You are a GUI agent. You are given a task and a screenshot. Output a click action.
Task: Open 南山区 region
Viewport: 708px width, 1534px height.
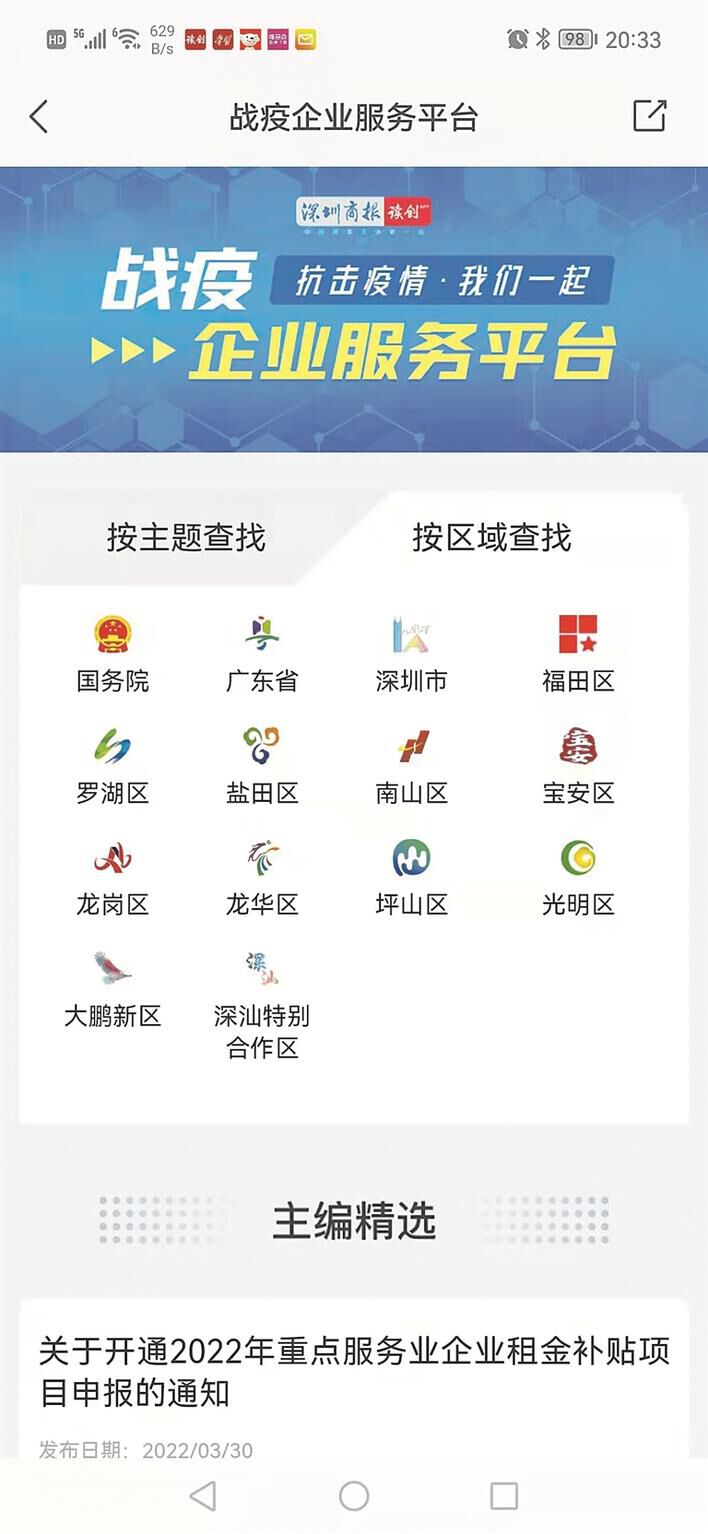click(x=411, y=766)
